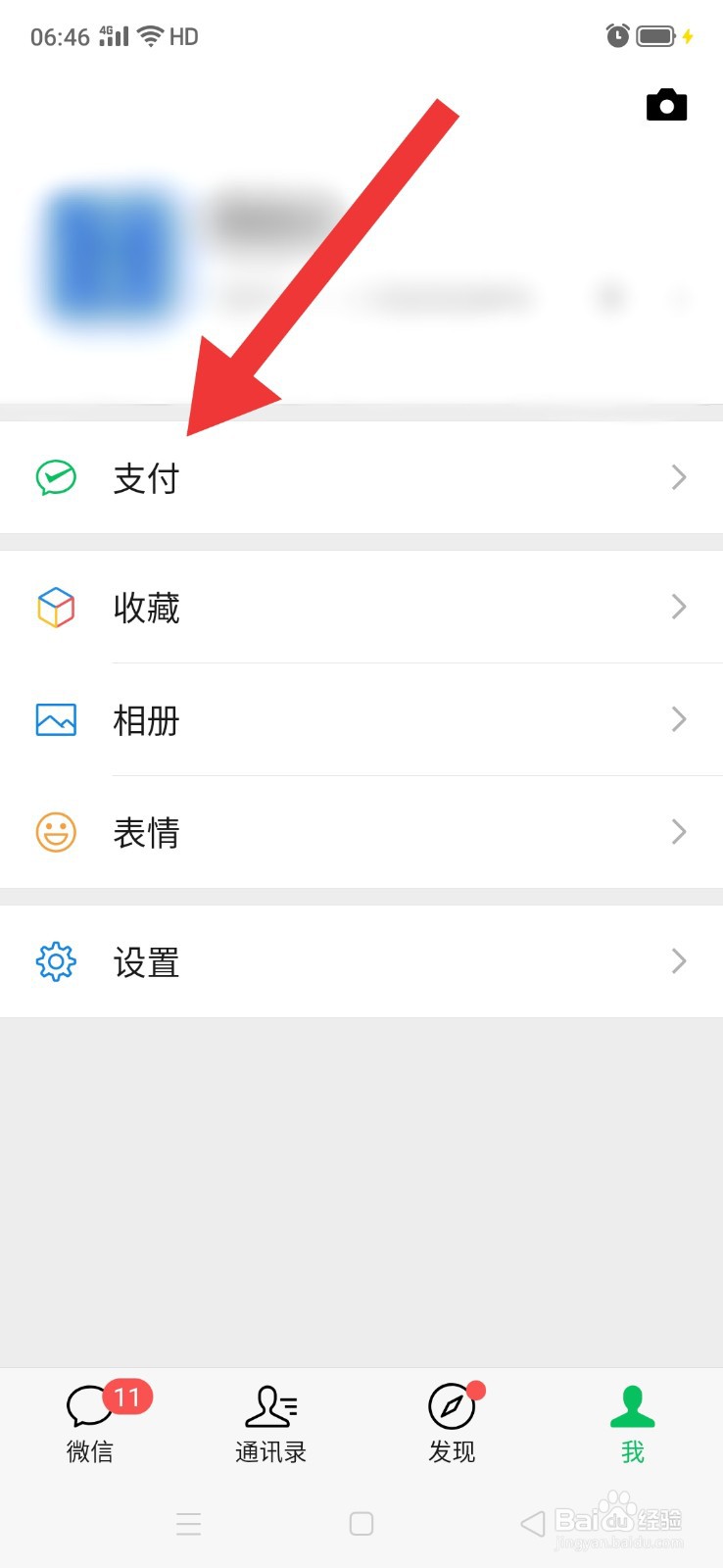The width and height of the screenshot is (723, 1568).
Task: Click the camera icon at the top
Action: pos(667,105)
